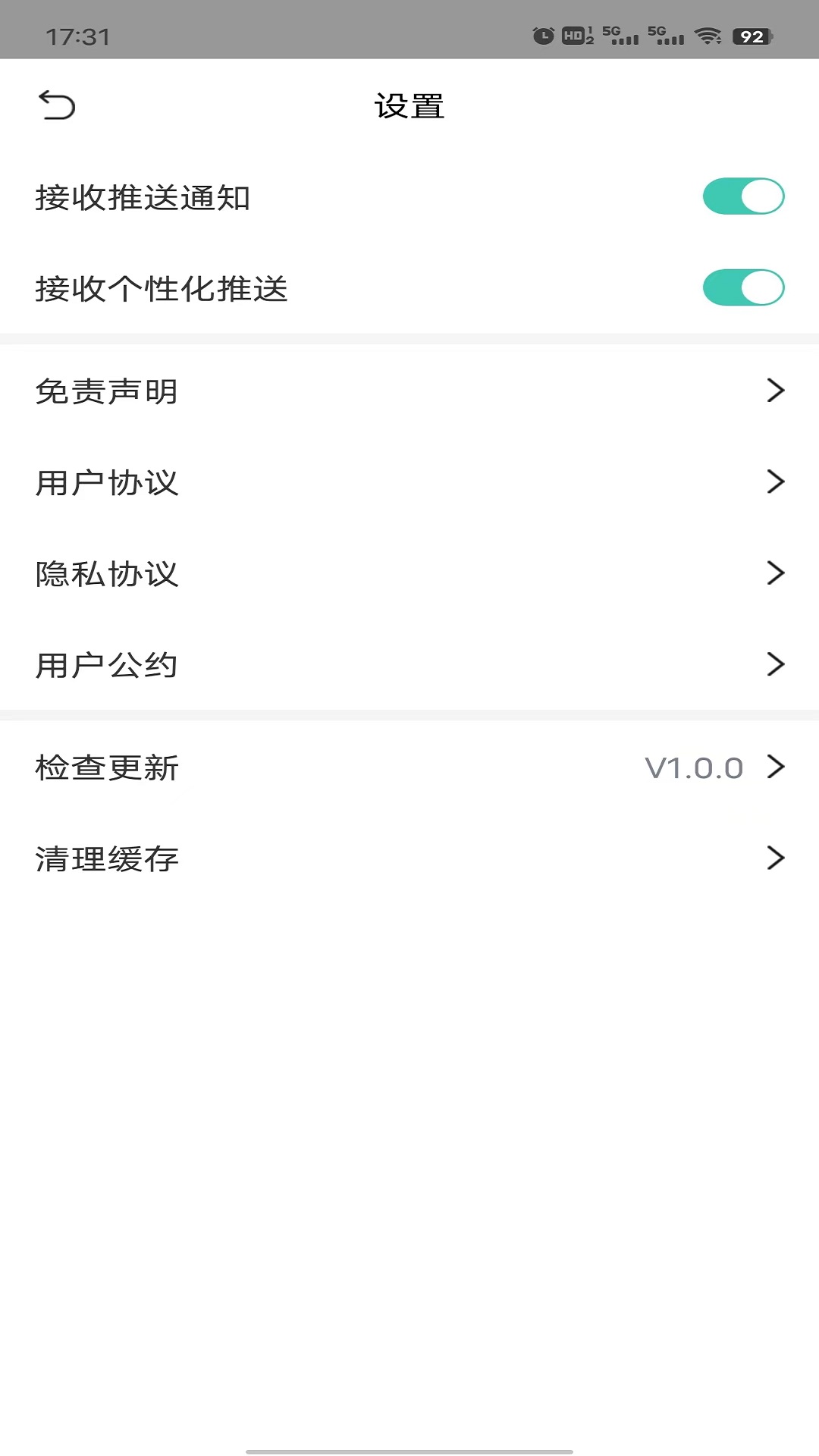Disable 接收推送通知 switch
819x1456 pixels.
[743, 196]
